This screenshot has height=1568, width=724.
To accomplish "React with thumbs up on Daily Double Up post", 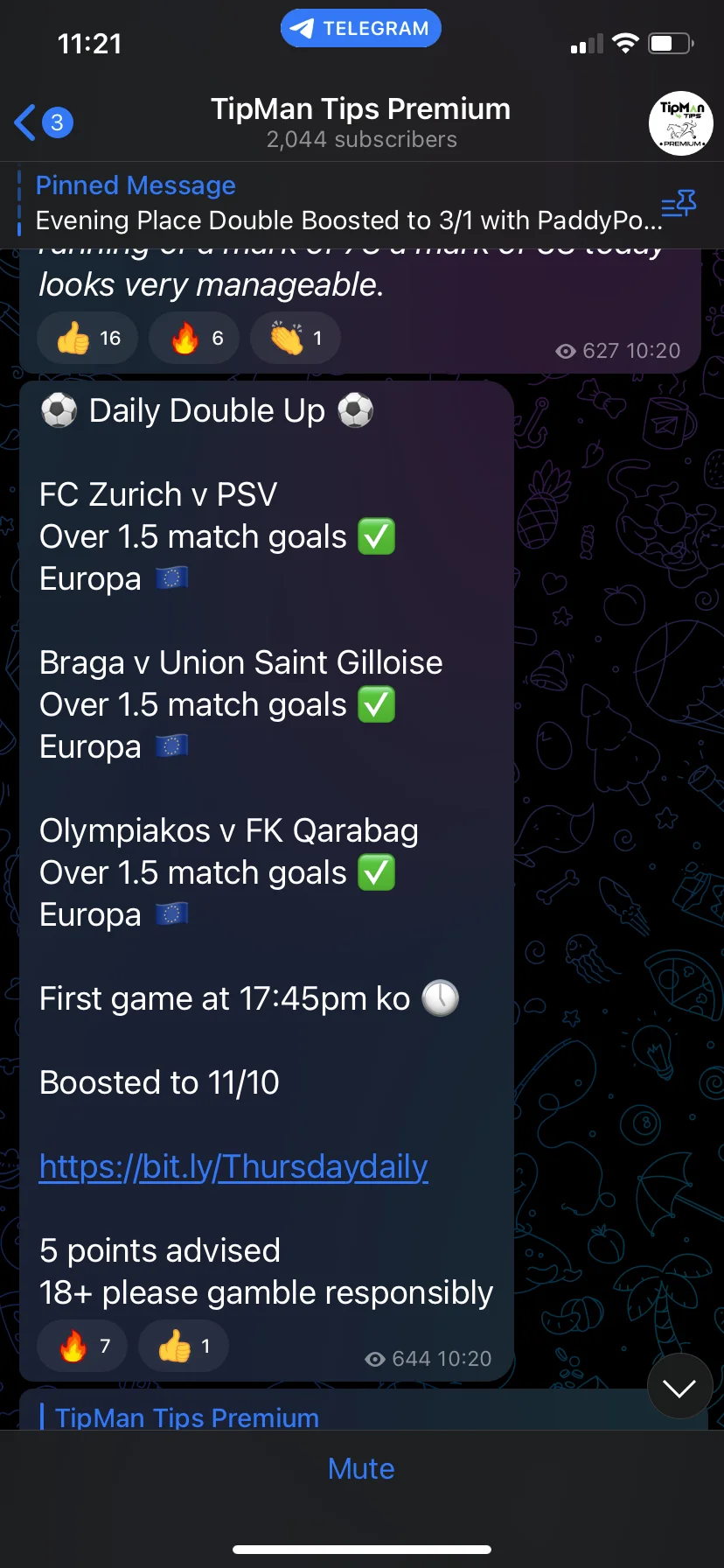I will [x=184, y=1346].
